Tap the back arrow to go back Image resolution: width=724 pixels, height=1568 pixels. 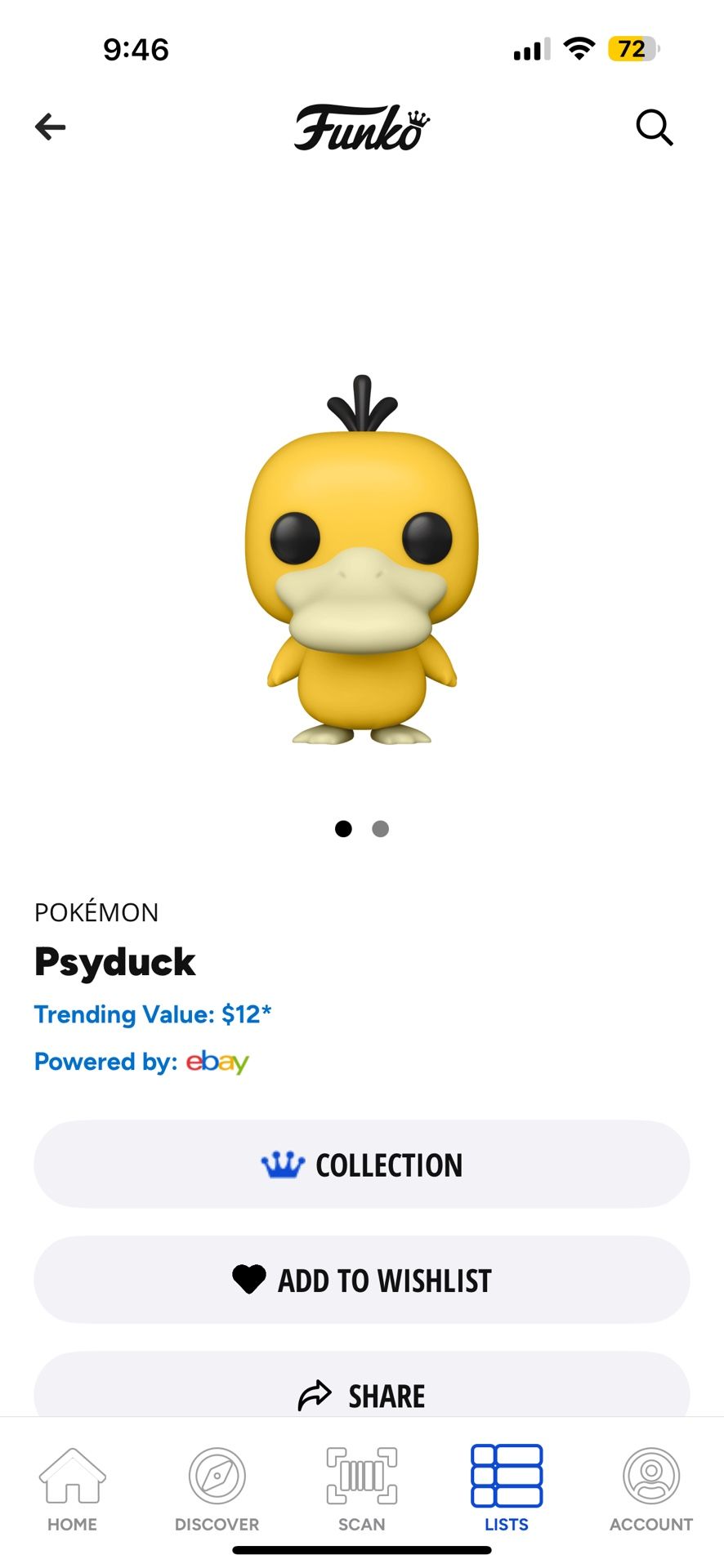click(51, 127)
